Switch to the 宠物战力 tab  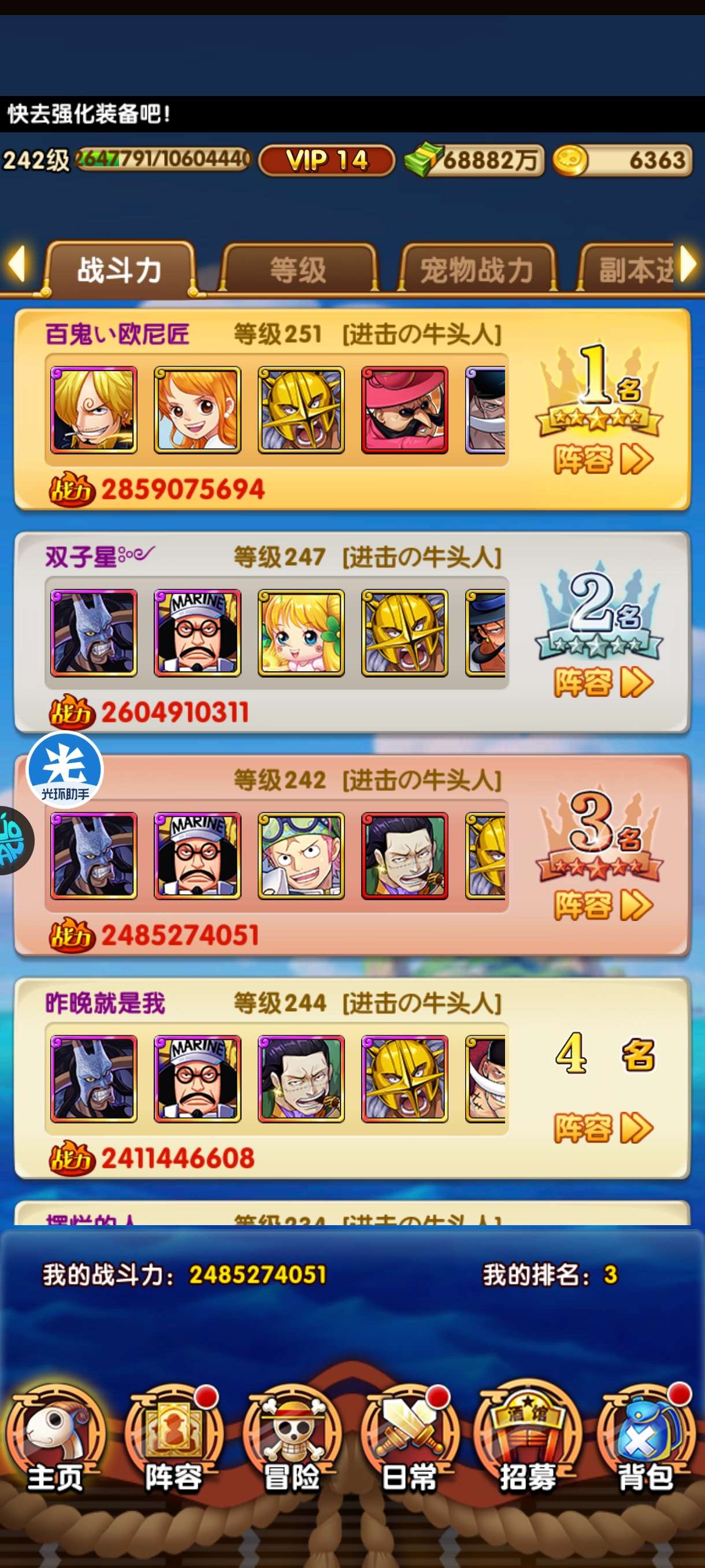coord(477,269)
